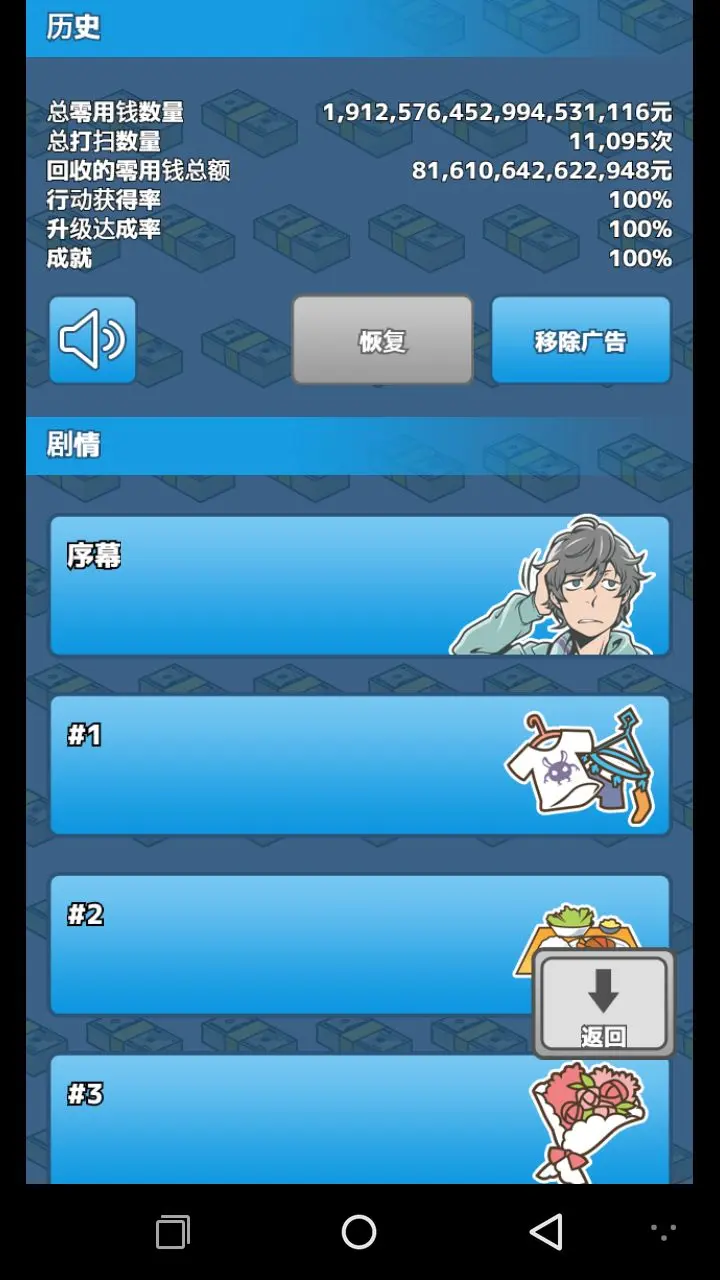Open story chapter #1

[300, 765]
